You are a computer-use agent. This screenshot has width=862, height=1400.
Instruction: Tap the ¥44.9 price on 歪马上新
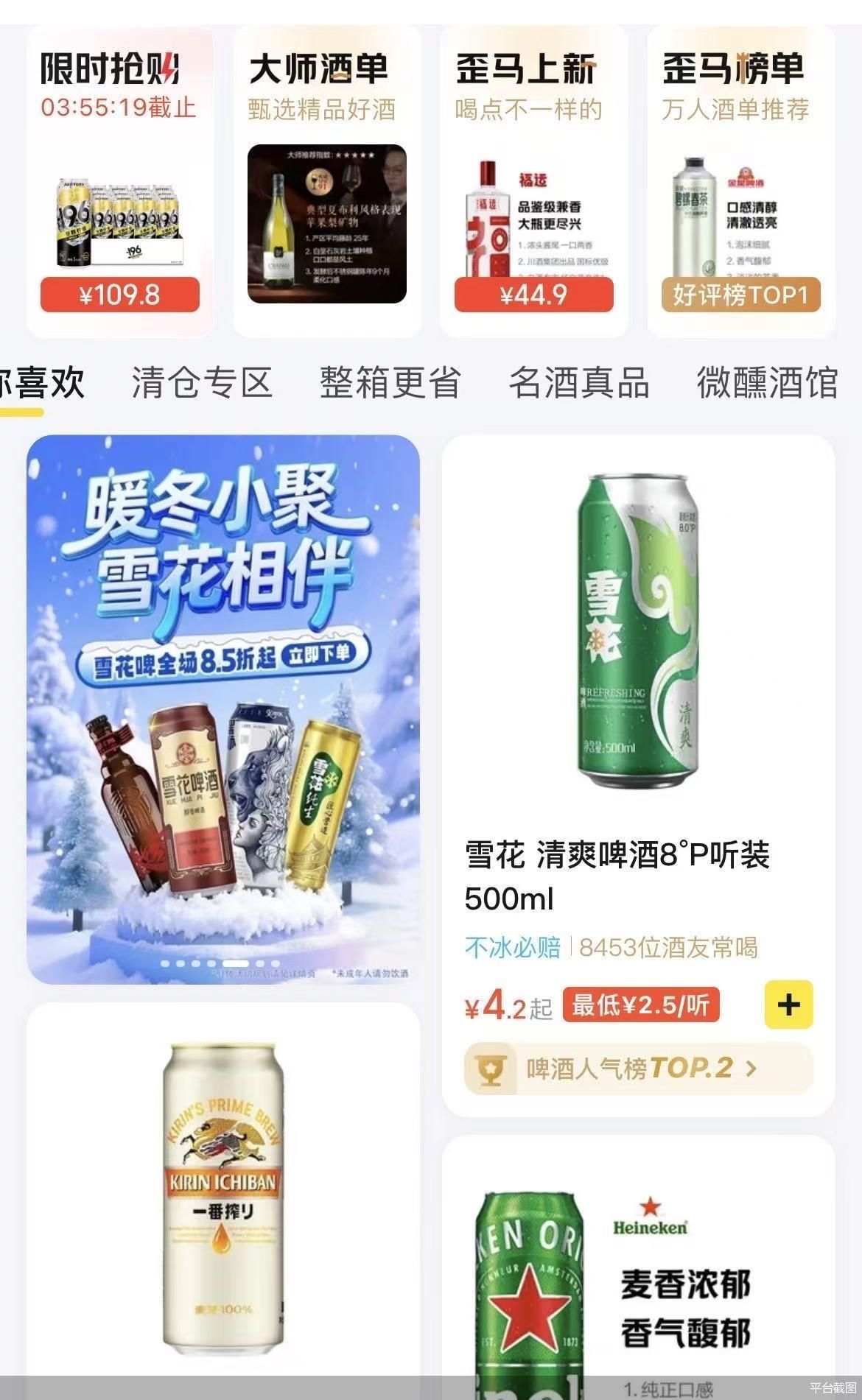tap(533, 295)
